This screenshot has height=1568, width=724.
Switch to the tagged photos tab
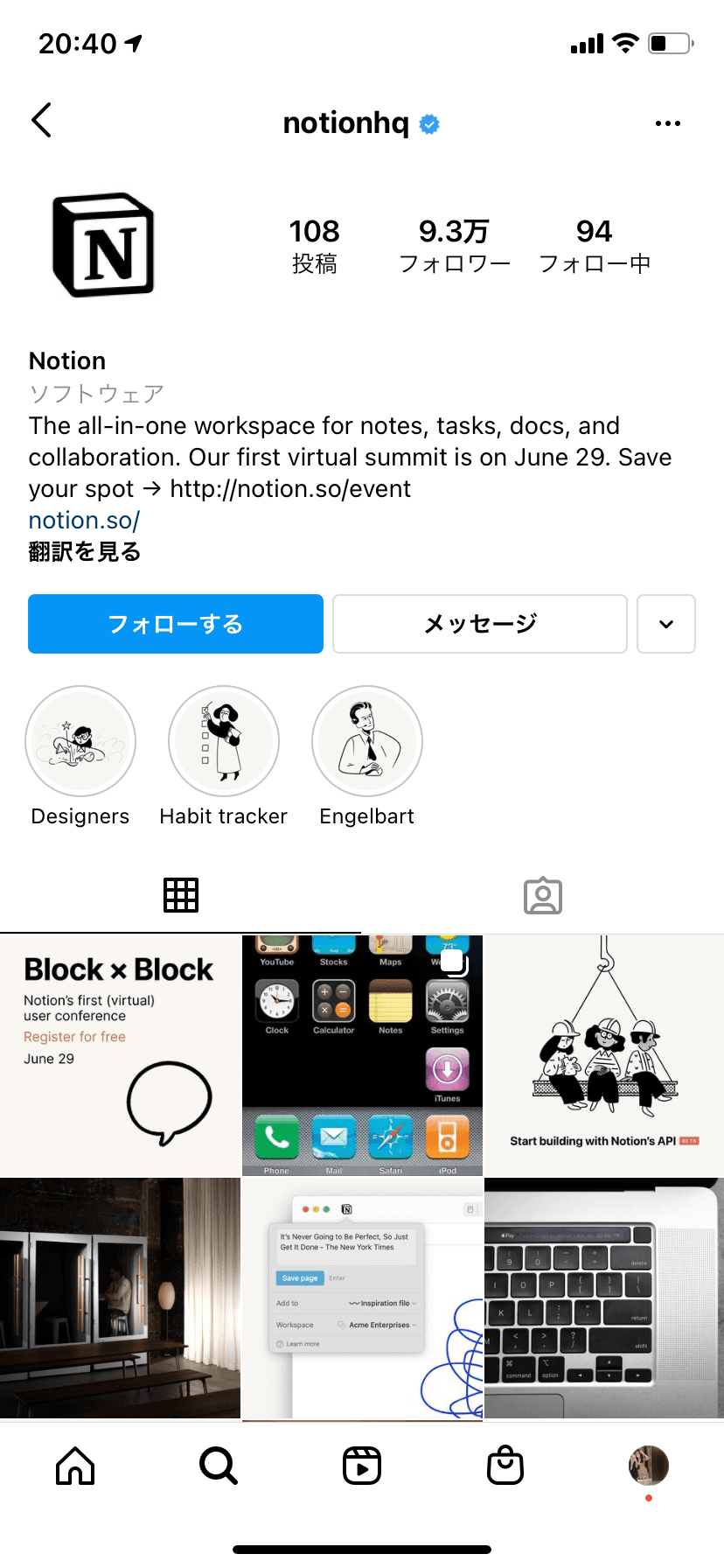click(x=542, y=895)
